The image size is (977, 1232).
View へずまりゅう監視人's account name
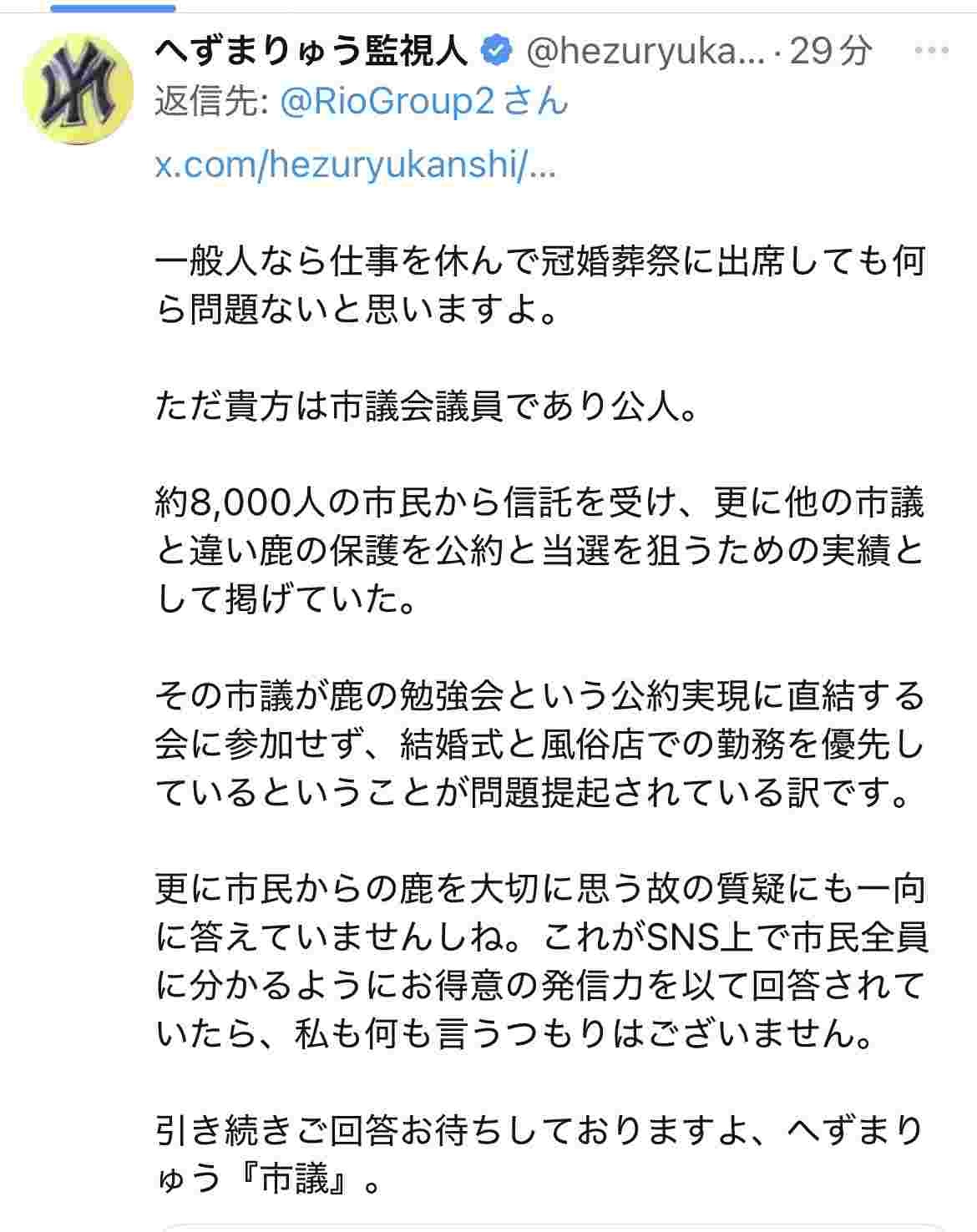tap(311, 53)
